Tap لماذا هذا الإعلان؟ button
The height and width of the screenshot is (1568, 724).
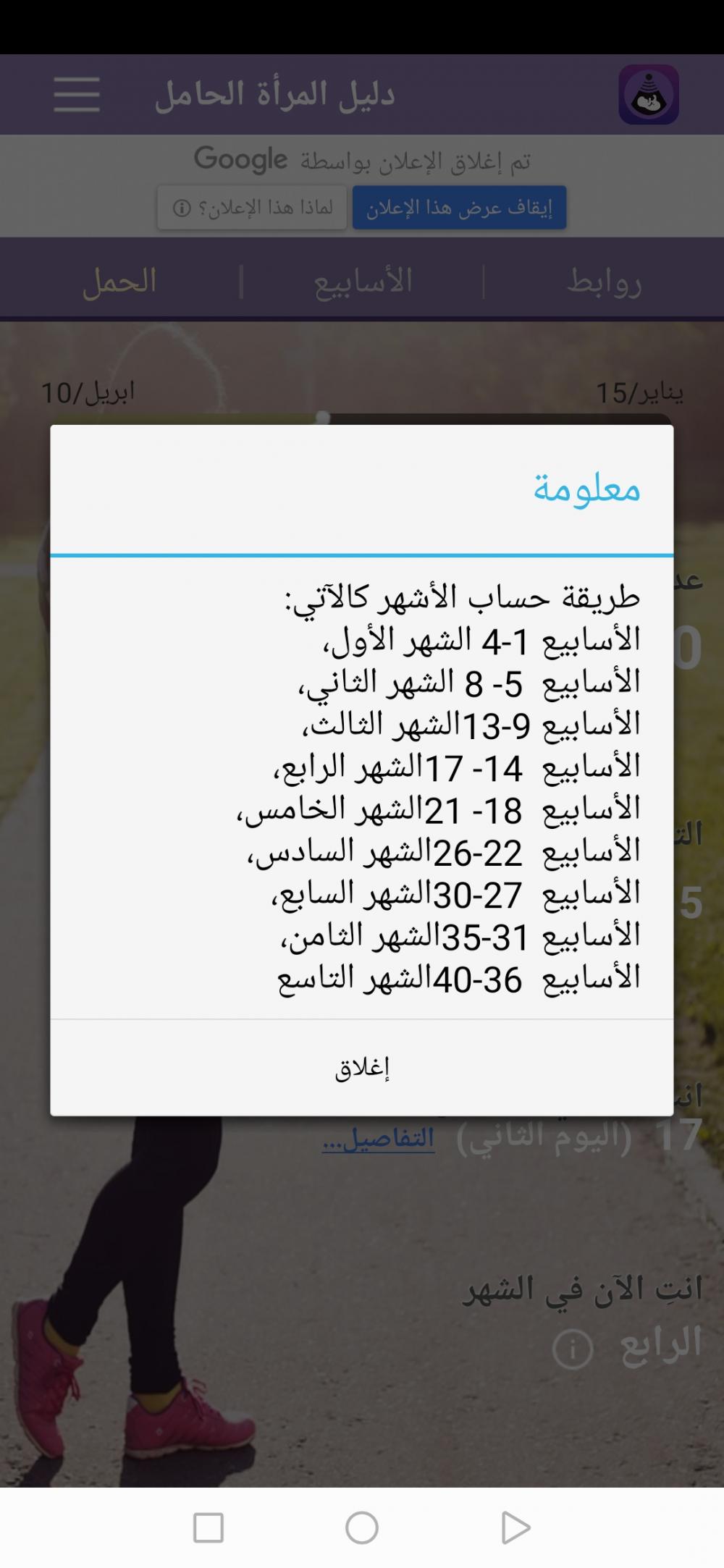point(252,208)
